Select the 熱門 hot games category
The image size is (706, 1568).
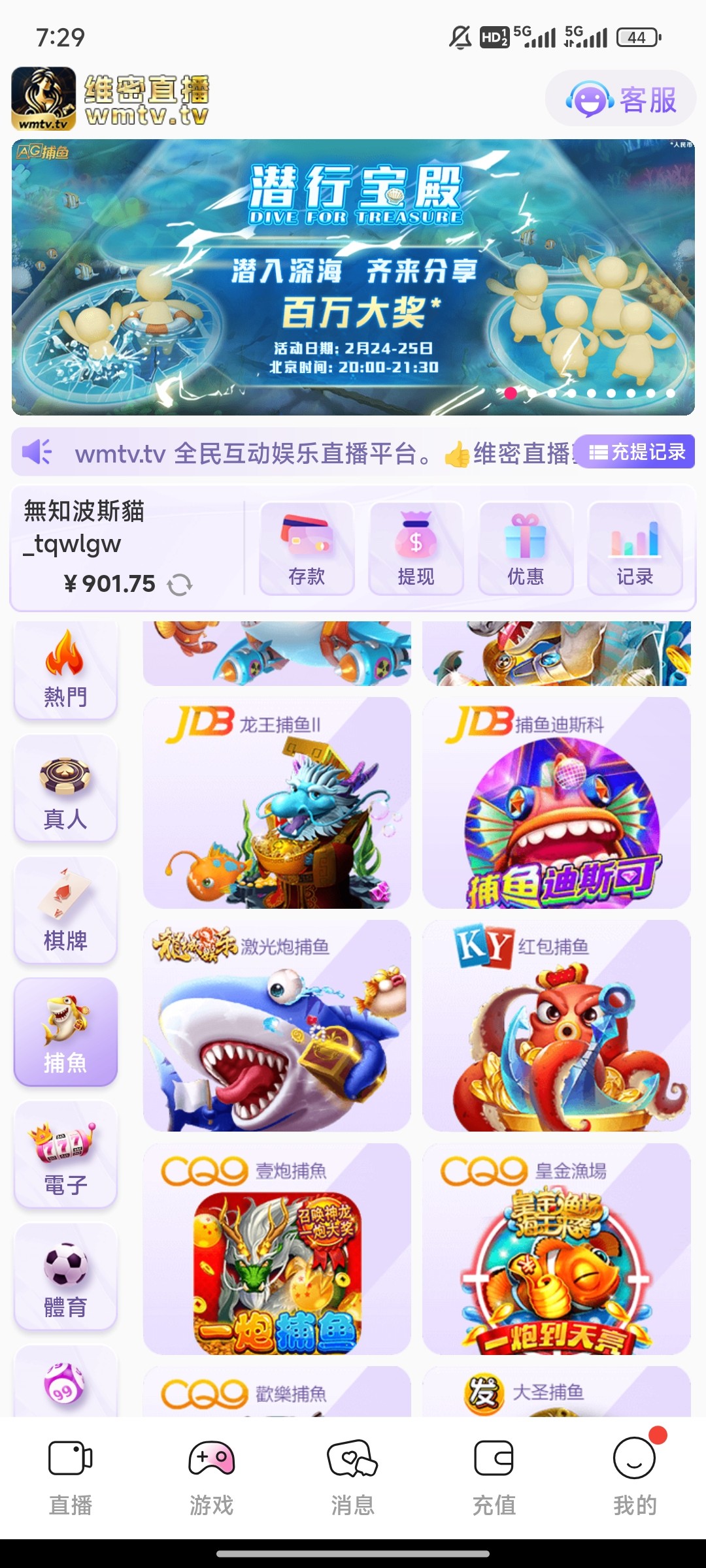[65, 670]
